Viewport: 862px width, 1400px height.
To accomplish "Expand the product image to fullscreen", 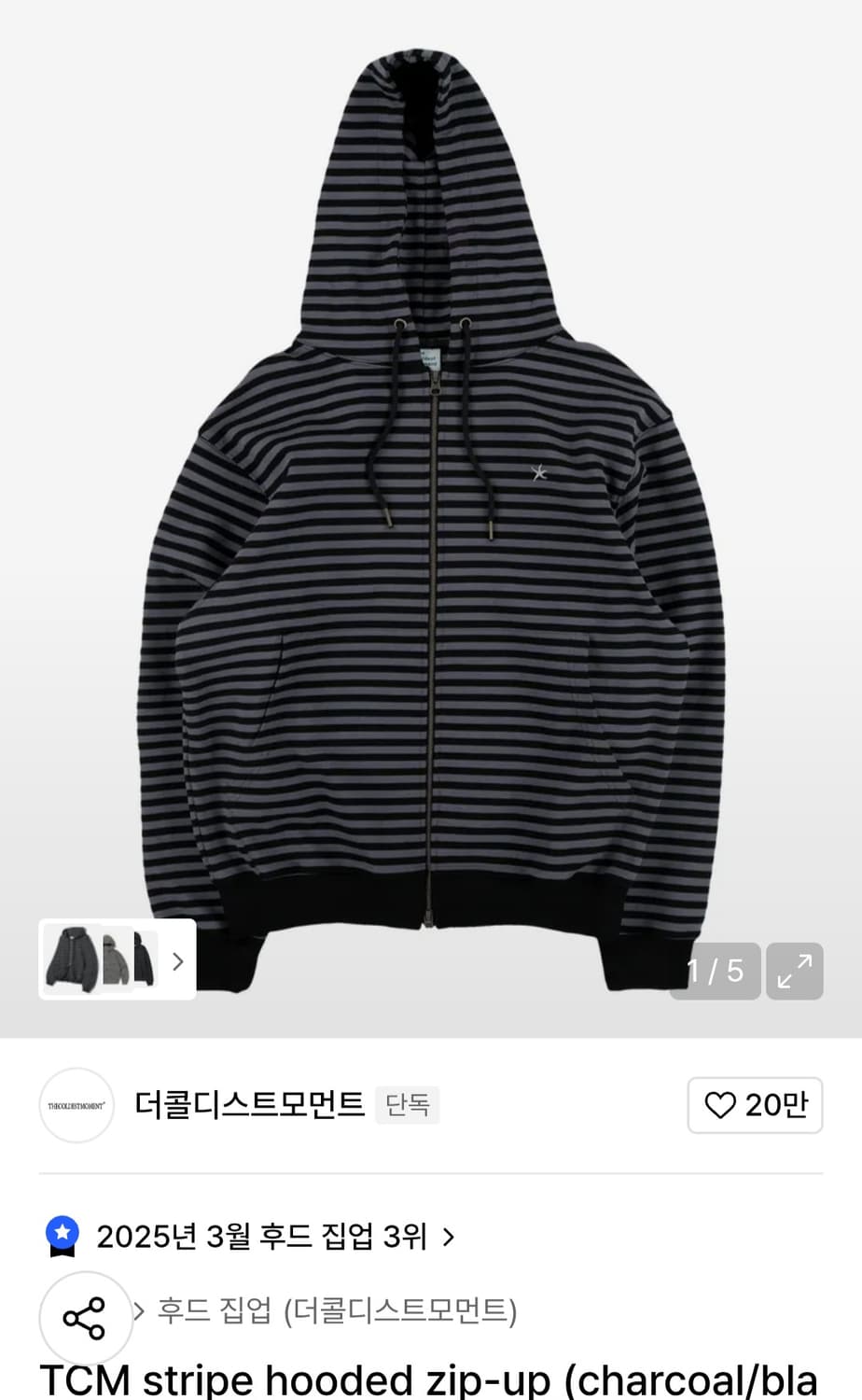I will click(794, 971).
